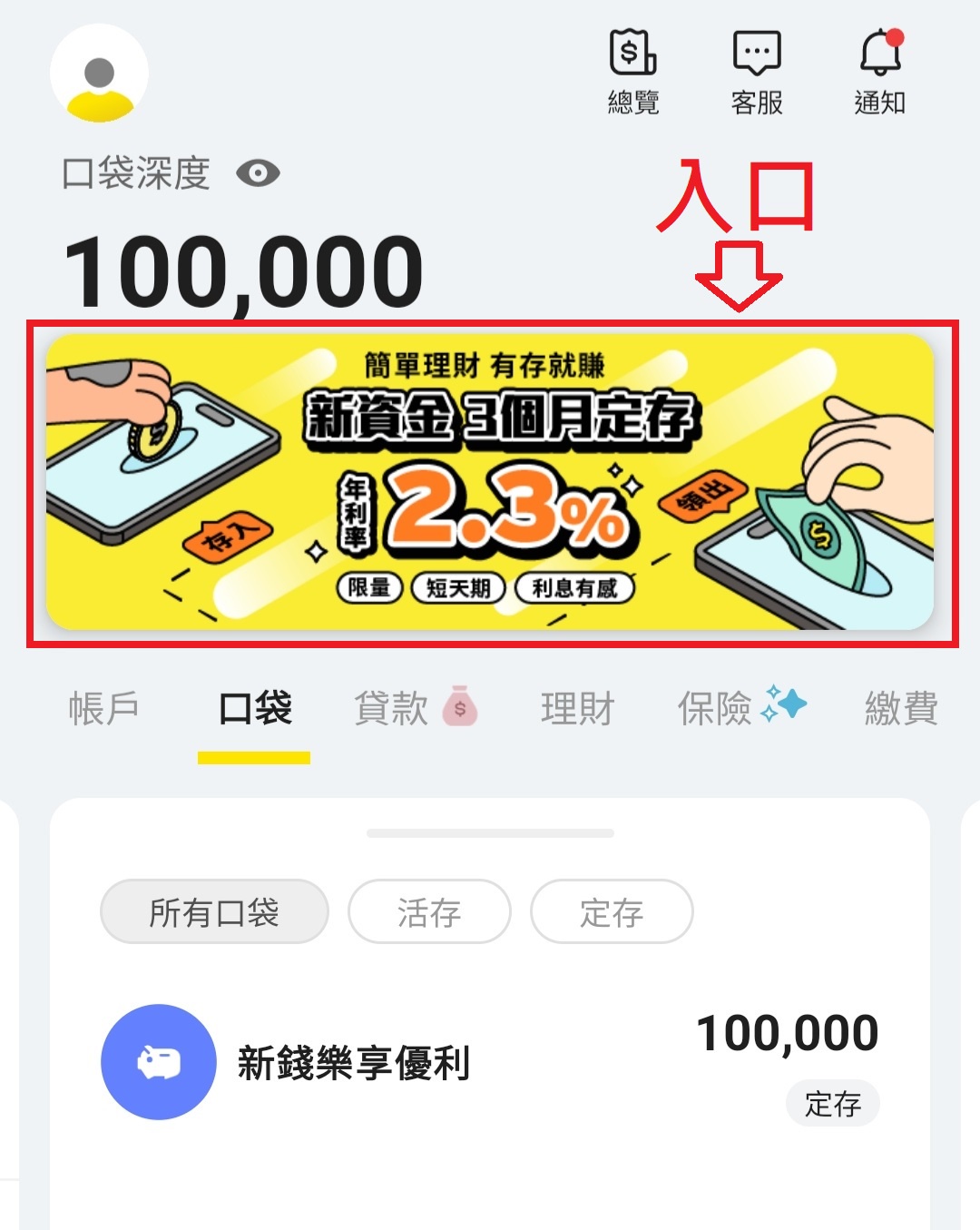Hide the 口袋深度 balance with eye icon
This screenshot has height=1230, width=980.
258,172
